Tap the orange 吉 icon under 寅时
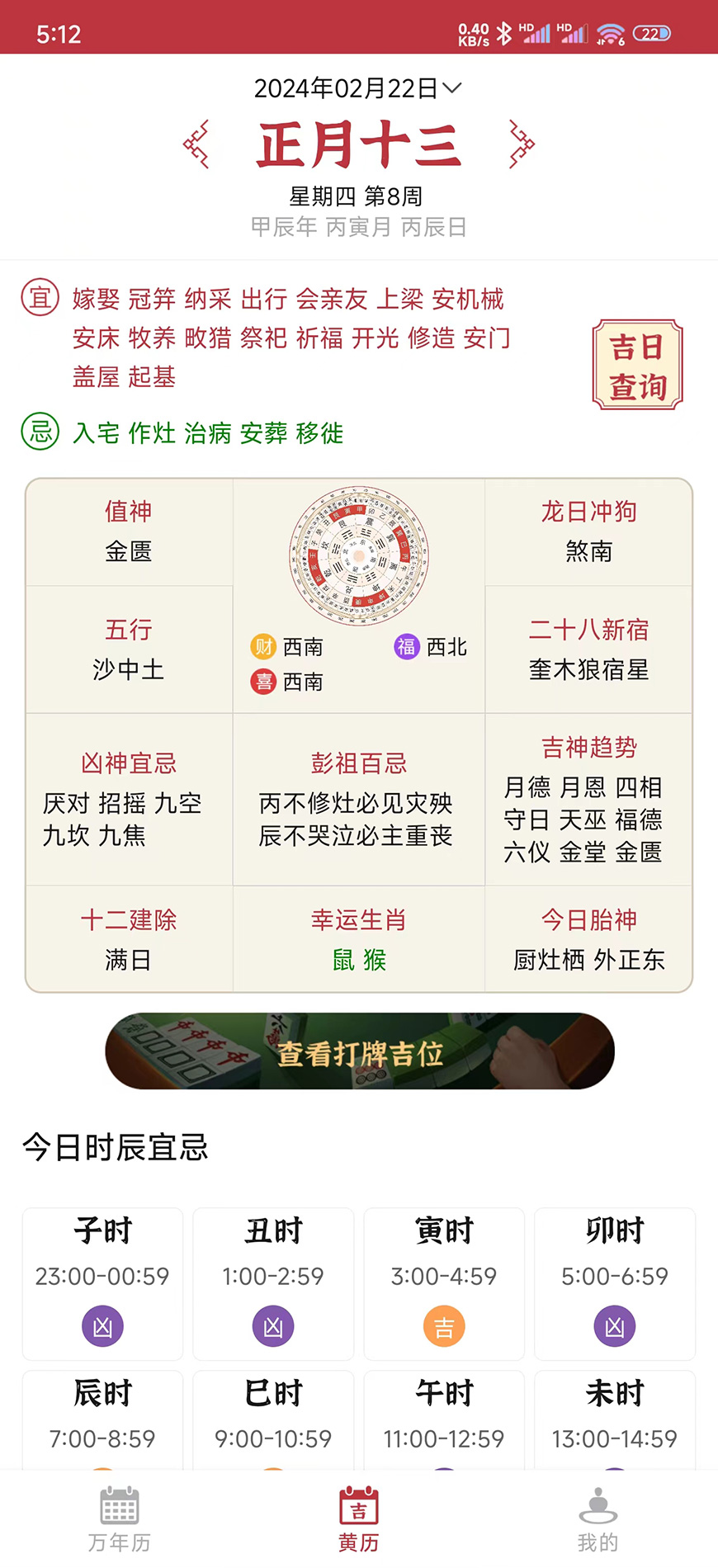 [x=443, y=1326]
